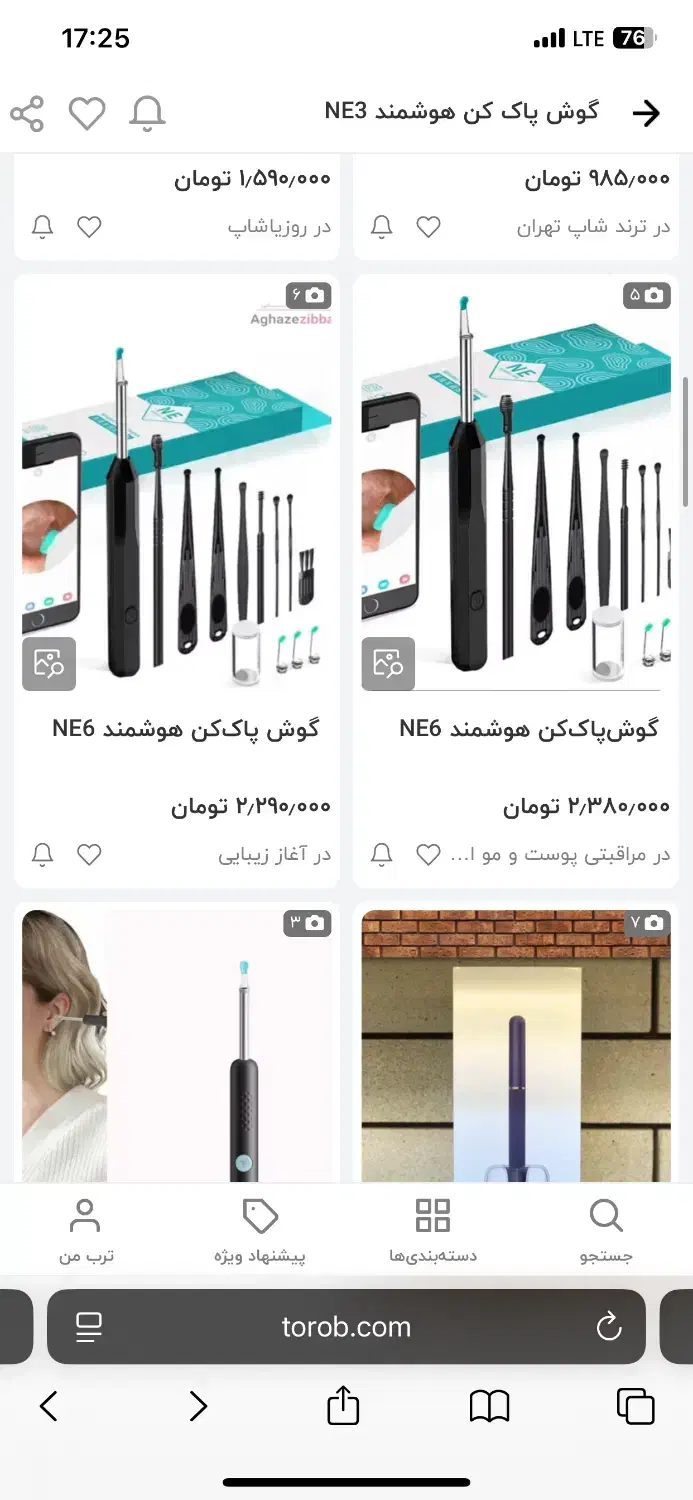This screenshot has width=693, height=1500.
Task: Switch to the دسته‌بندی‌ها tab
Action: [x=433, y=1231]
